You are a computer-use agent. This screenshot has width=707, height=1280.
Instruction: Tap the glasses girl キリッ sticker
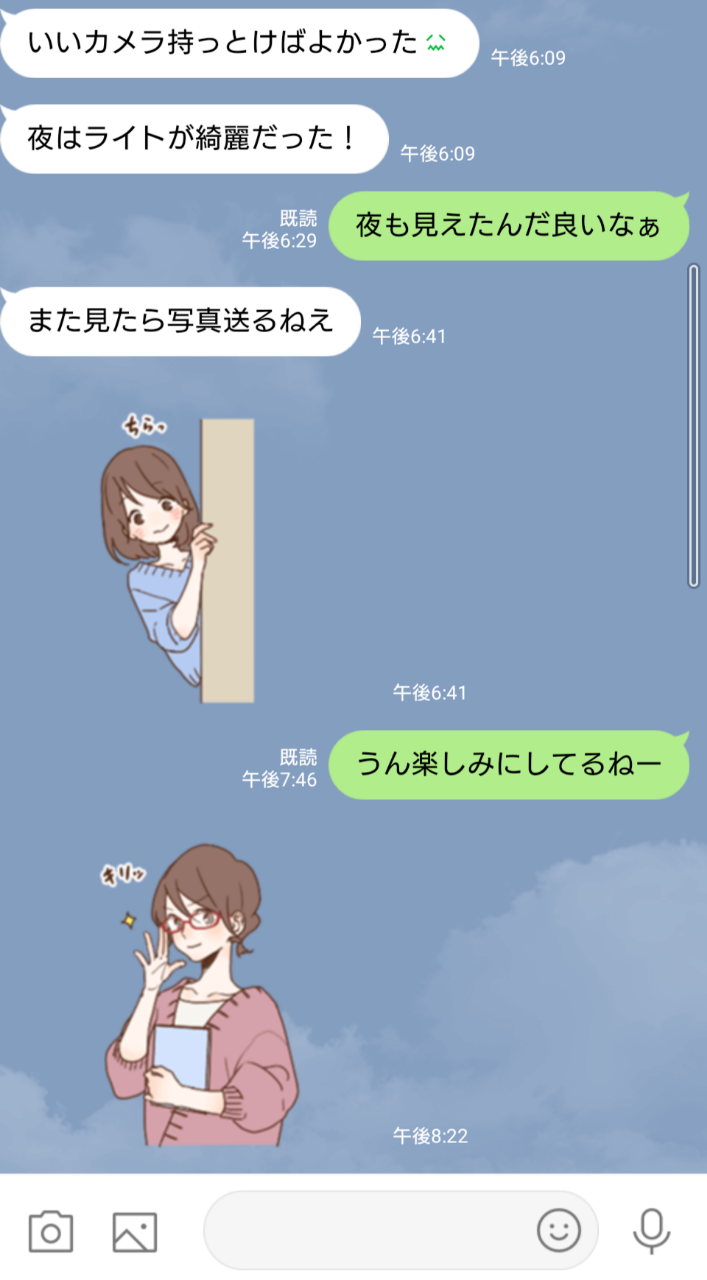click(x=200, y=993)
